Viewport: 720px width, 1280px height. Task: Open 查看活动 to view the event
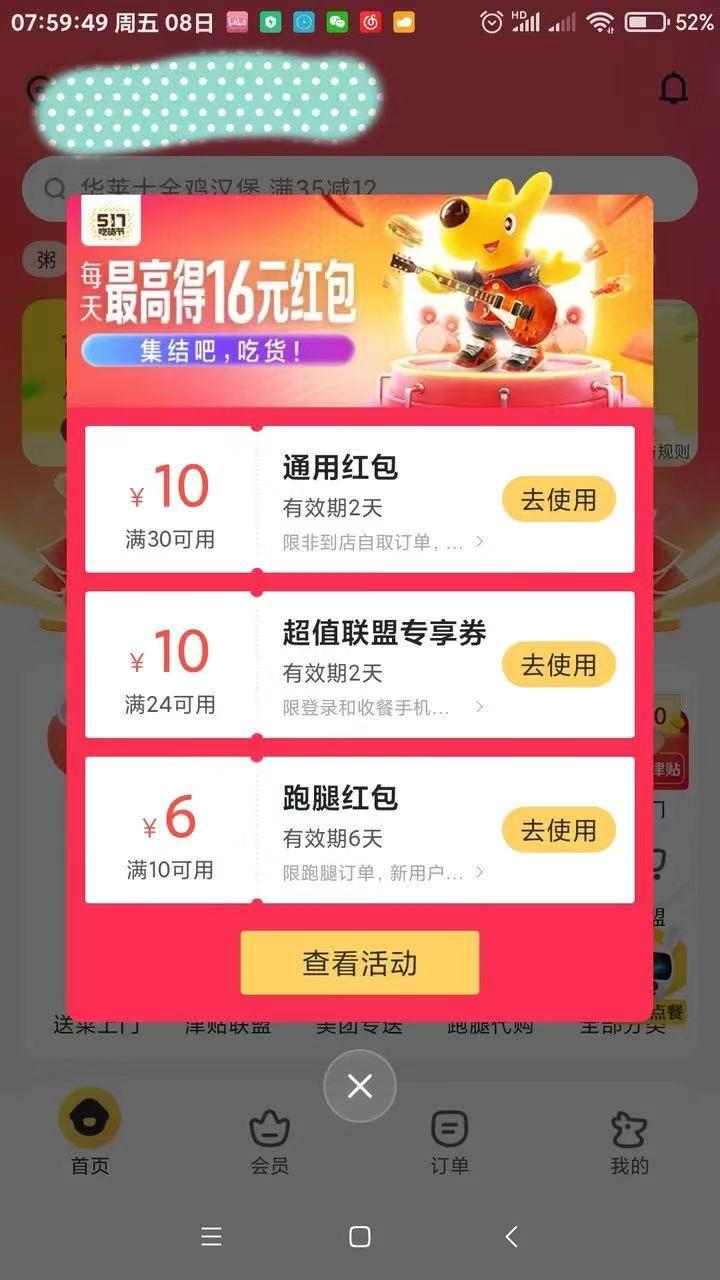pyautogui.click(x=360, y=963)
